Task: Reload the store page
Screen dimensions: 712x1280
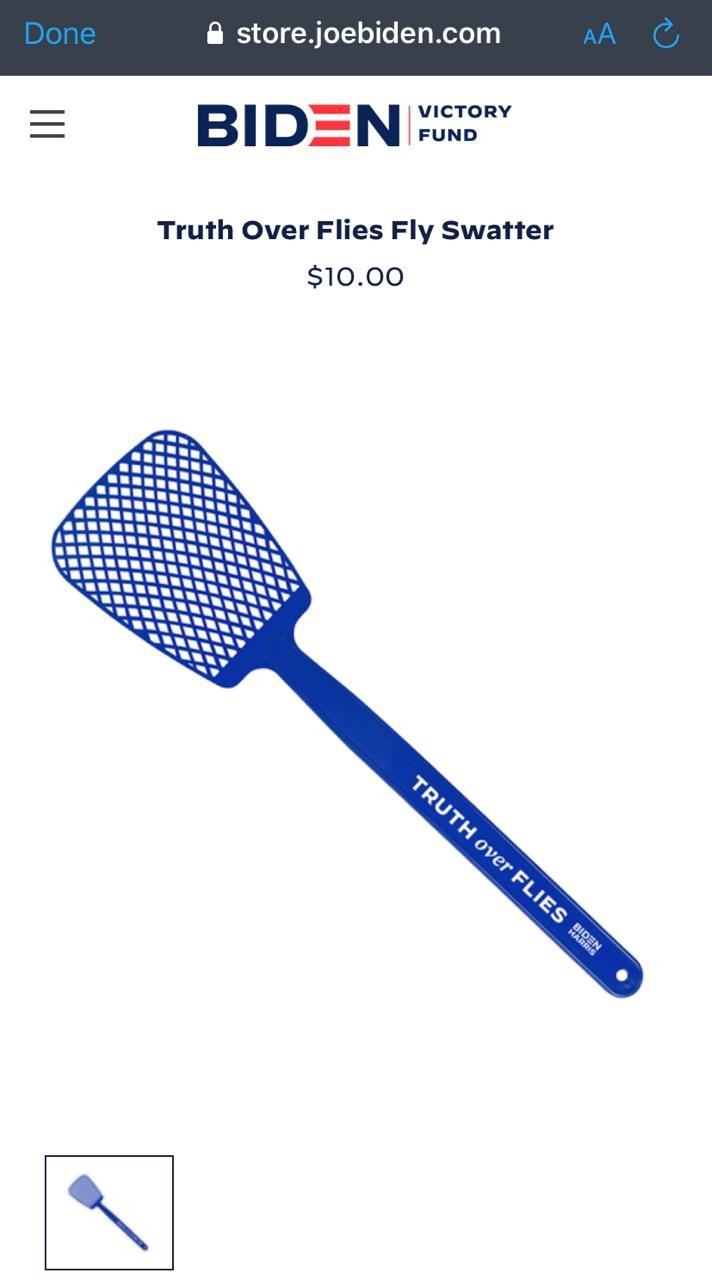Action: click(665, 36)
